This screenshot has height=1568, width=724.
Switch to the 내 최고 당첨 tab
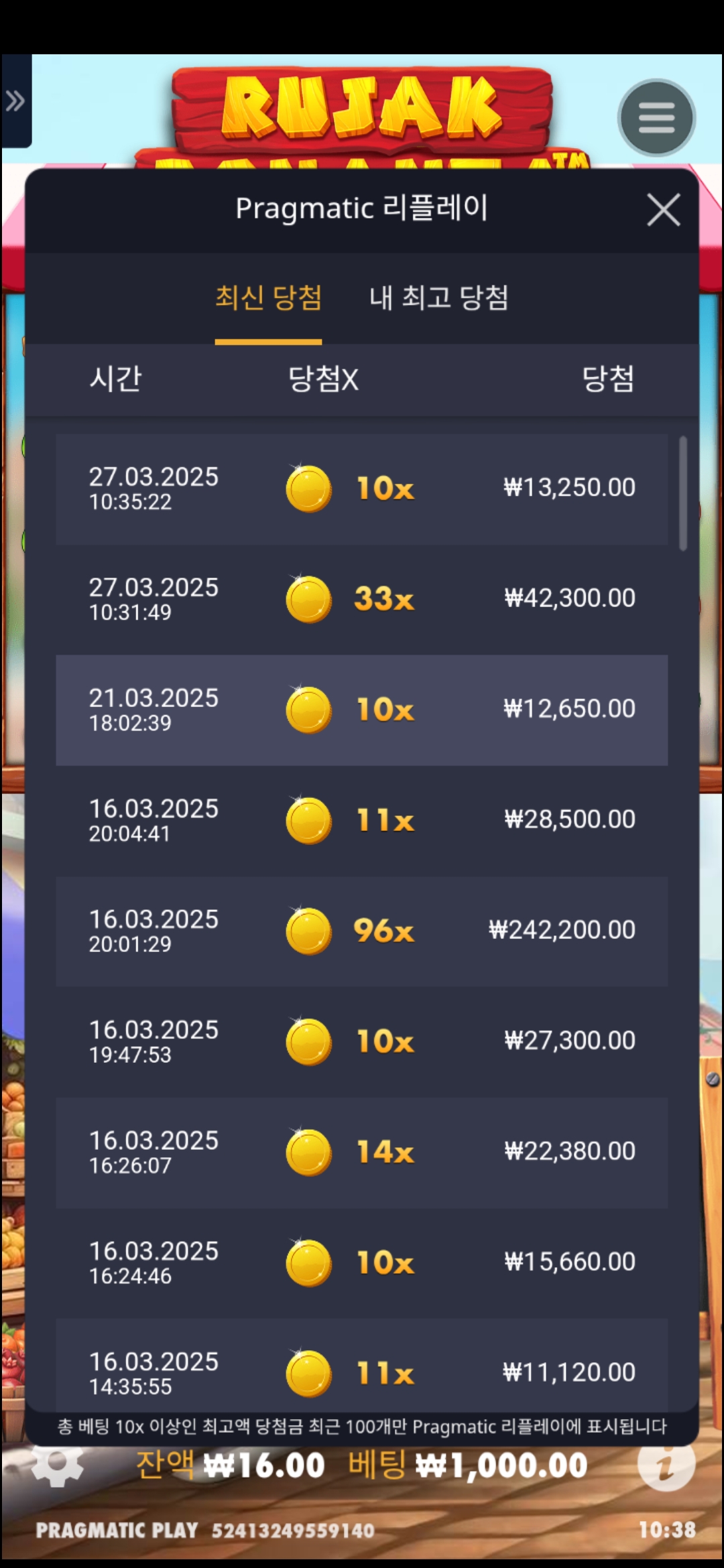click(x=438, y=298)
